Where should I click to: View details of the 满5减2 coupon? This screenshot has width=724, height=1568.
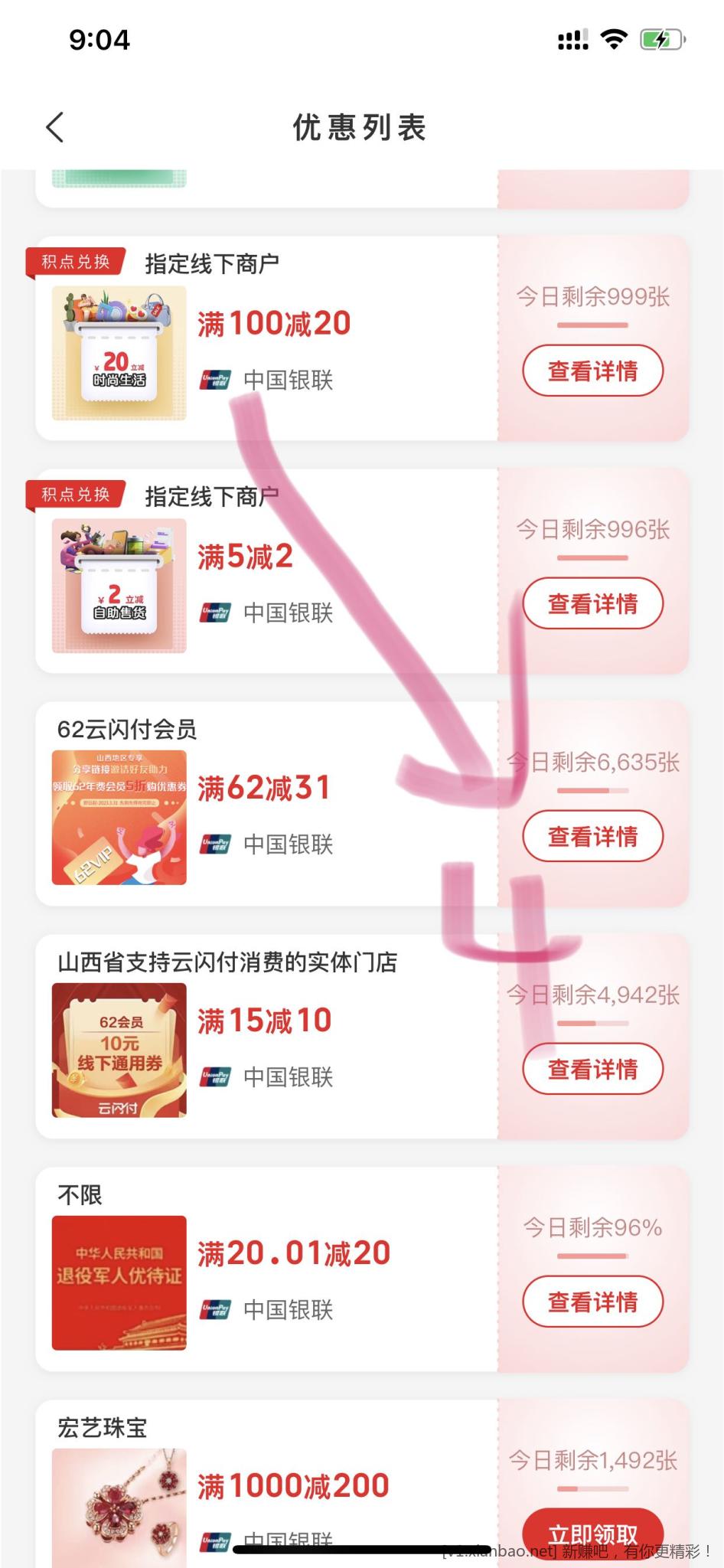[592, 604]
